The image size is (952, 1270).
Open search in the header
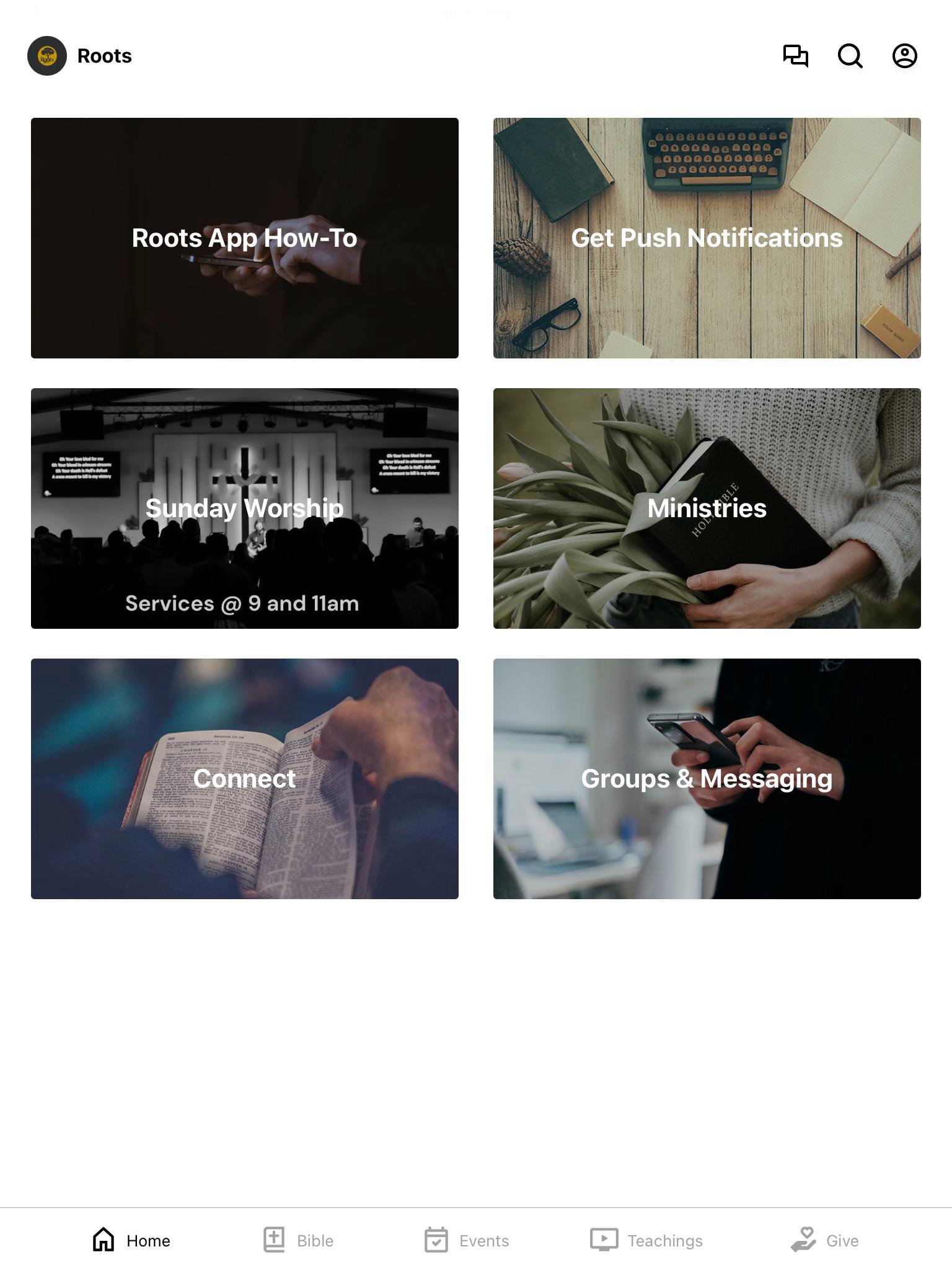[x=850, y=56]
